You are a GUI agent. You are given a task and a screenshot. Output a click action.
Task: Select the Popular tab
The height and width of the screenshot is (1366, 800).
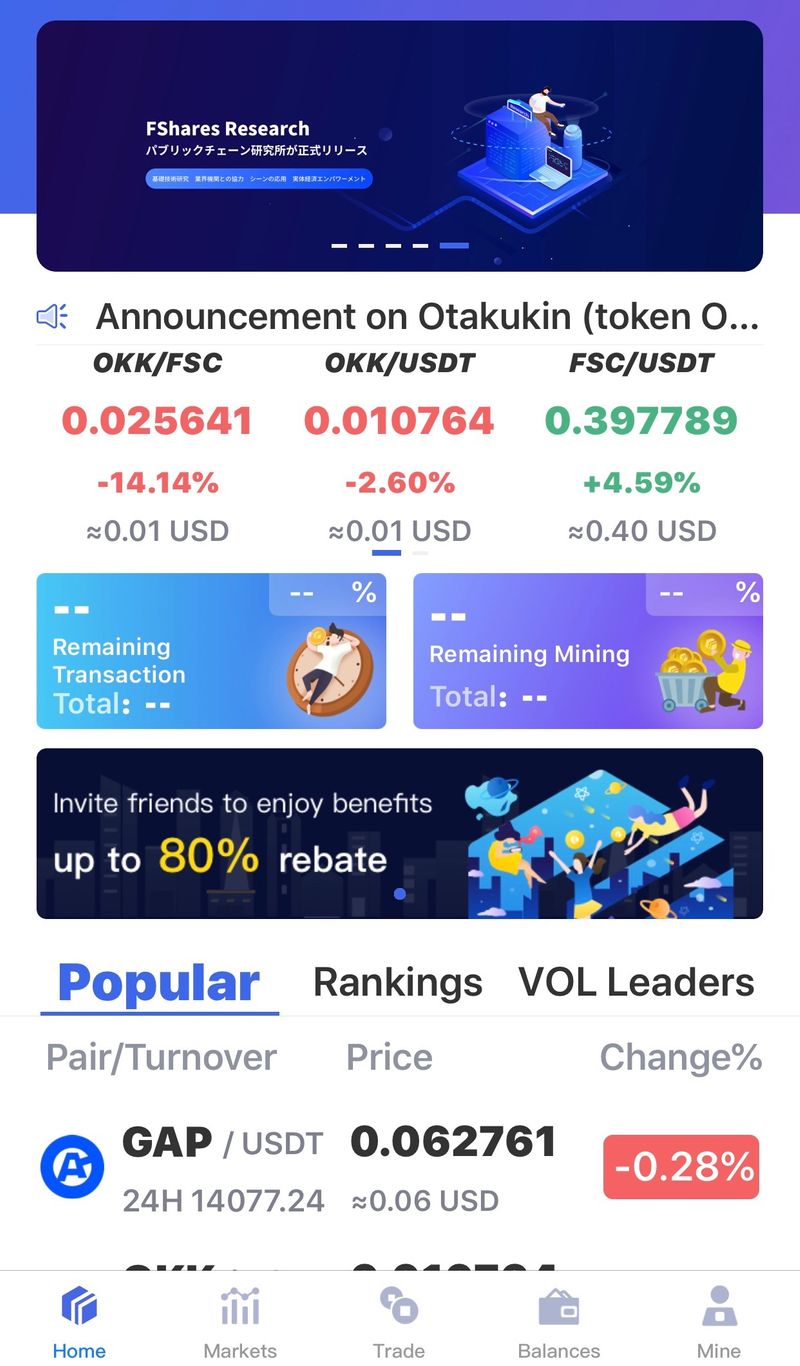click(159, 983)
